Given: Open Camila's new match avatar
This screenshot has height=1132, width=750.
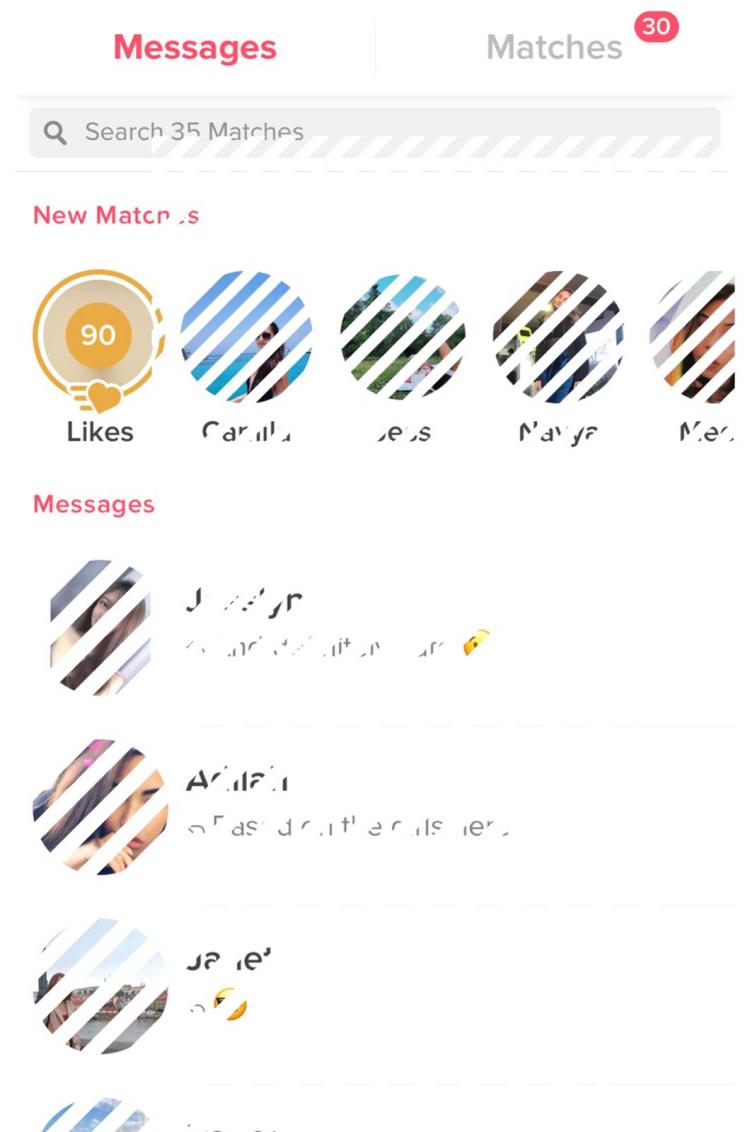Looking at the screenshot, I should pyautogui.click(x=248, y=337).
